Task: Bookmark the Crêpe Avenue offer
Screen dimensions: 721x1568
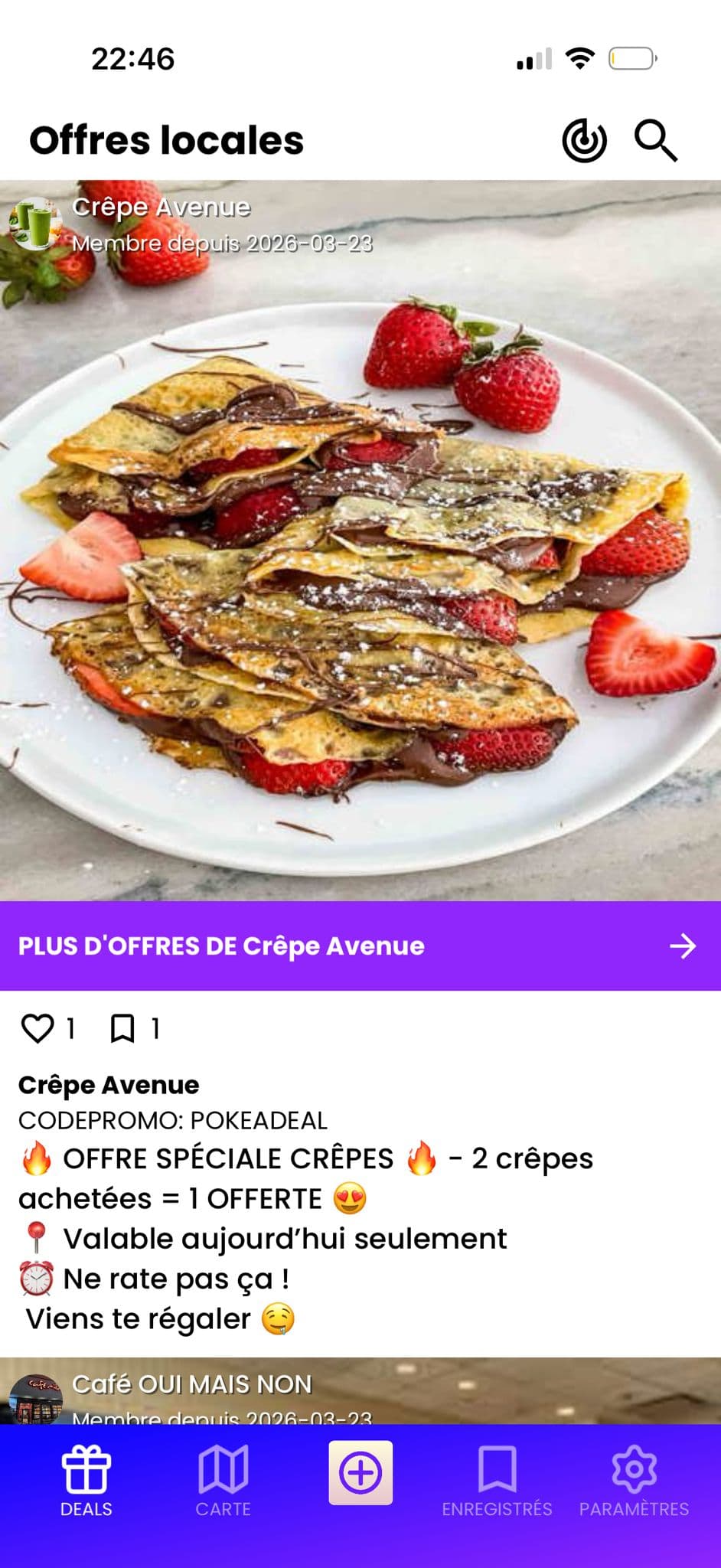Action: point(122,1028)
